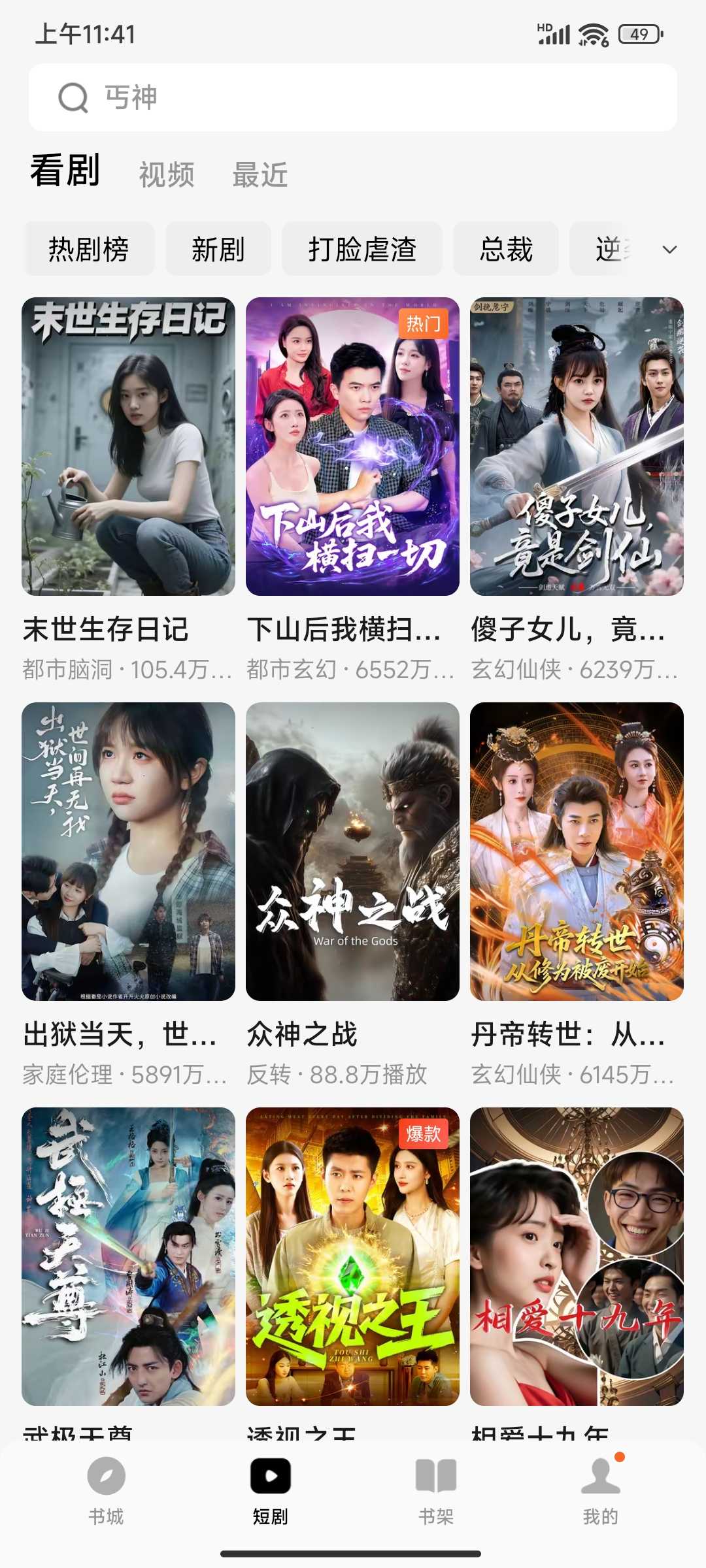Viewport: 706px width, 1568px height.
Task: Switch to the 视频 tab
Action: click(167, 175)
